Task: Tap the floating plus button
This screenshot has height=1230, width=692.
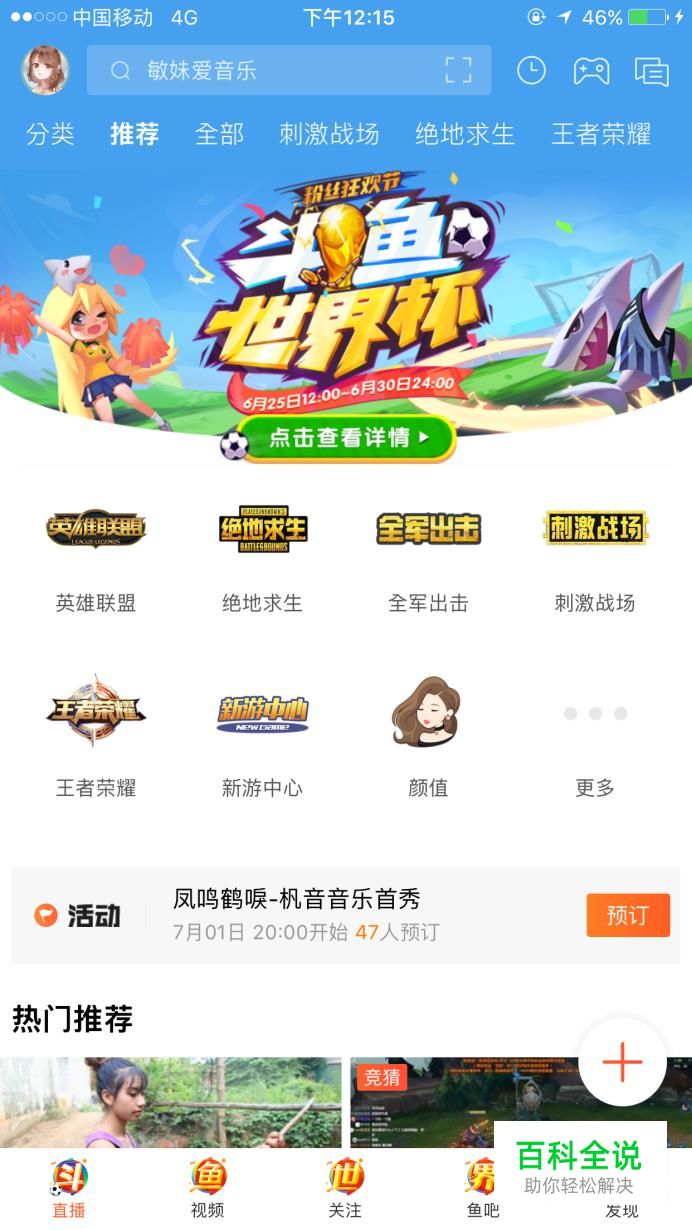Action: [622, 1062]
